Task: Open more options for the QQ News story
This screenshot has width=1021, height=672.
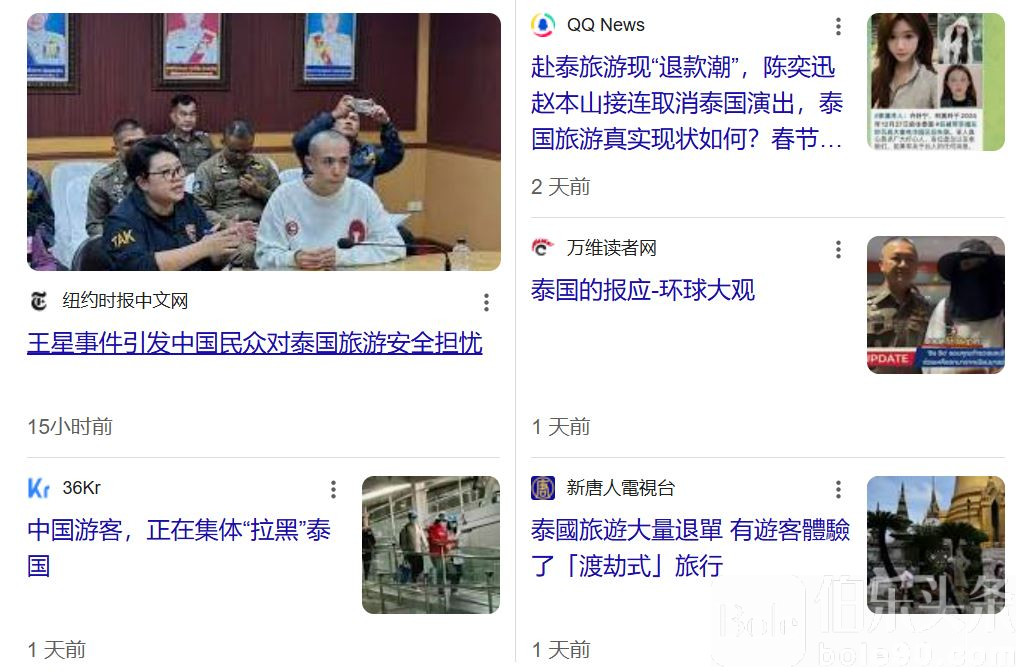Action: pos(838,27)
